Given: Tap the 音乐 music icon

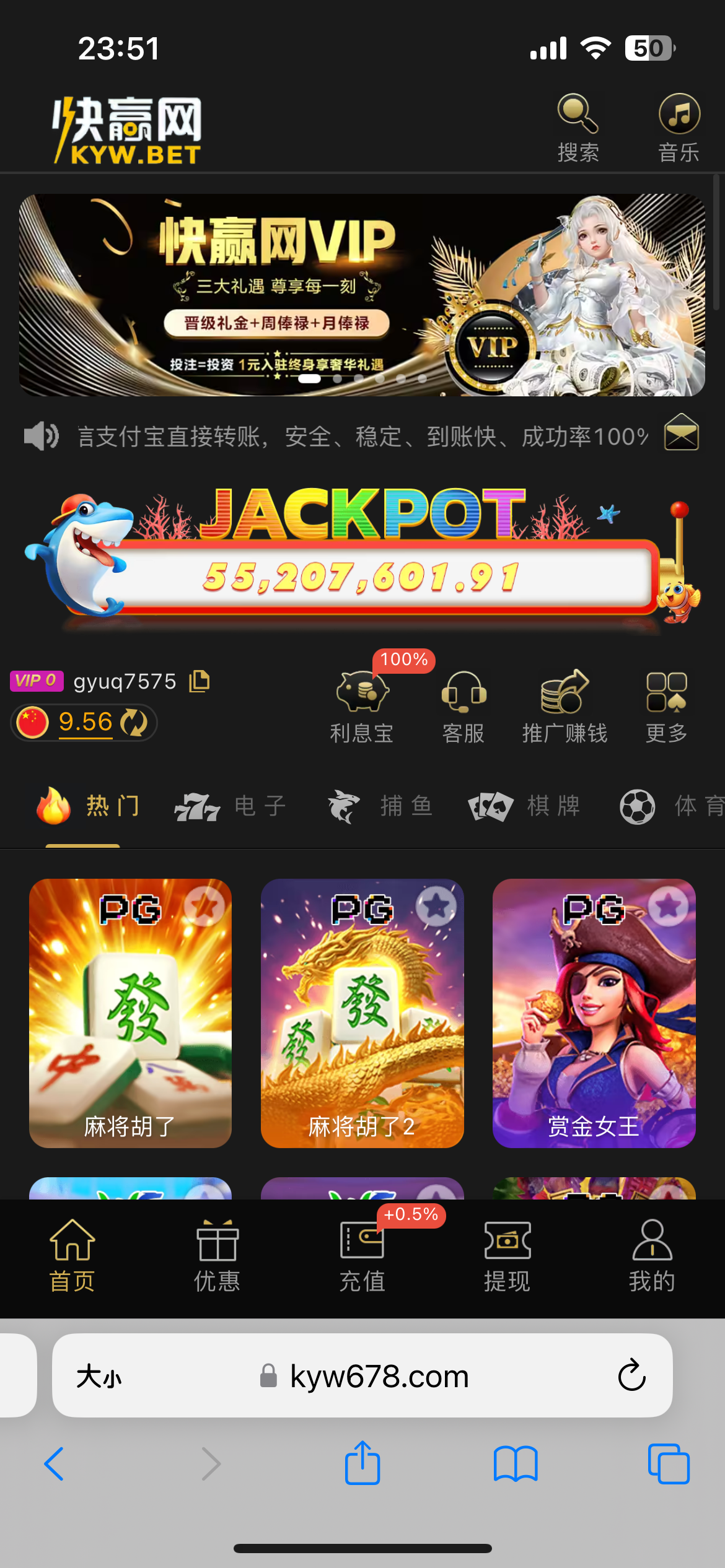Looking at the screenshot, I should (679, 128).
